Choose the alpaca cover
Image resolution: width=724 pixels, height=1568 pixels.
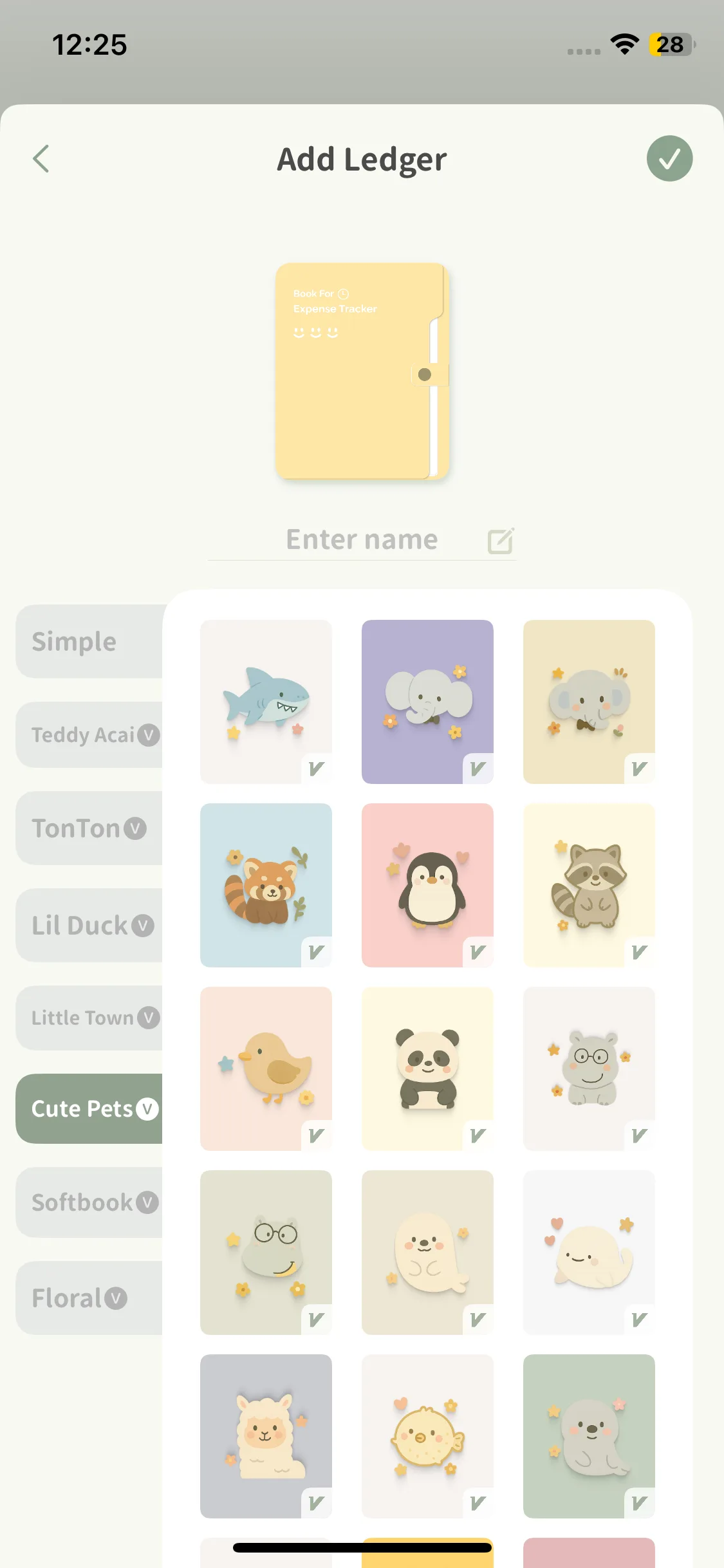266,1435
